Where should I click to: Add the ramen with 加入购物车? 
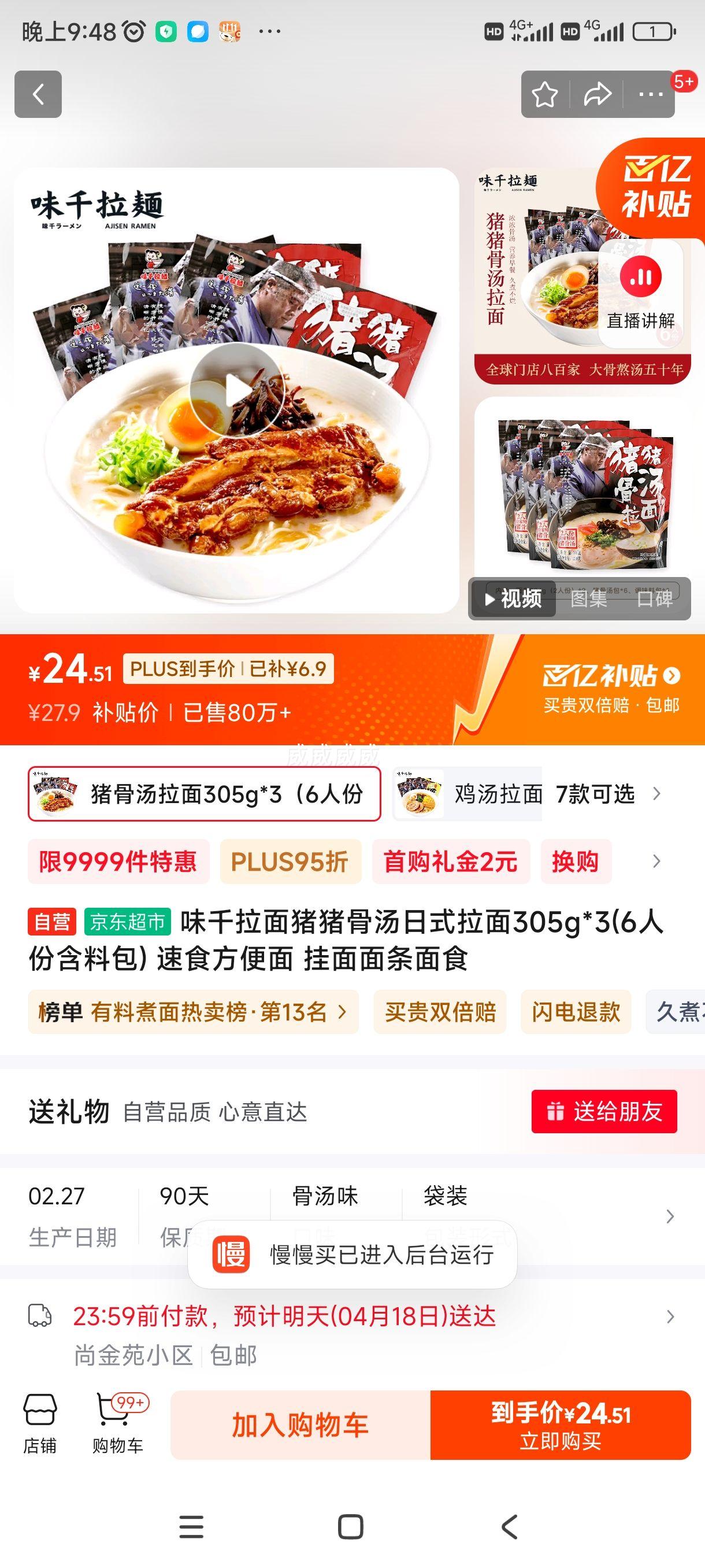300,1425
